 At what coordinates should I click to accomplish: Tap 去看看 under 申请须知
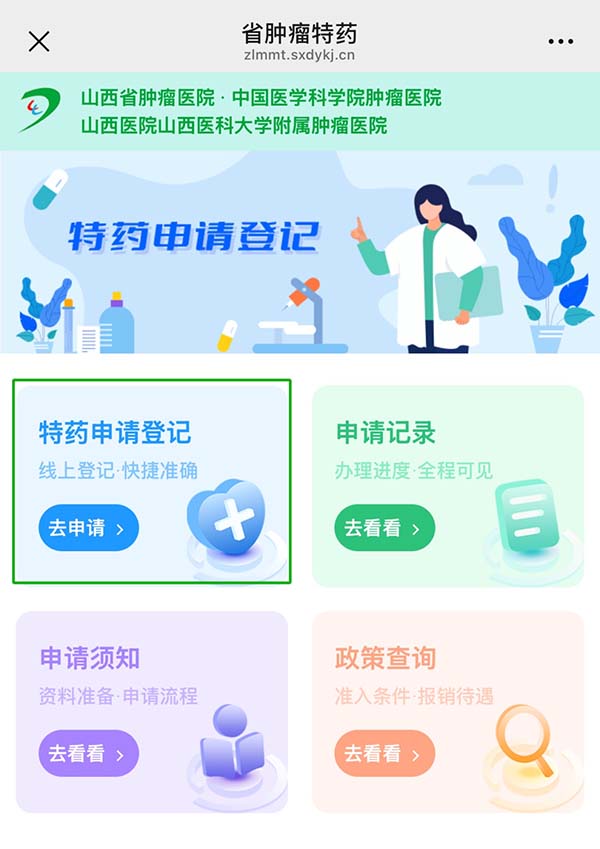coord(88,753)
